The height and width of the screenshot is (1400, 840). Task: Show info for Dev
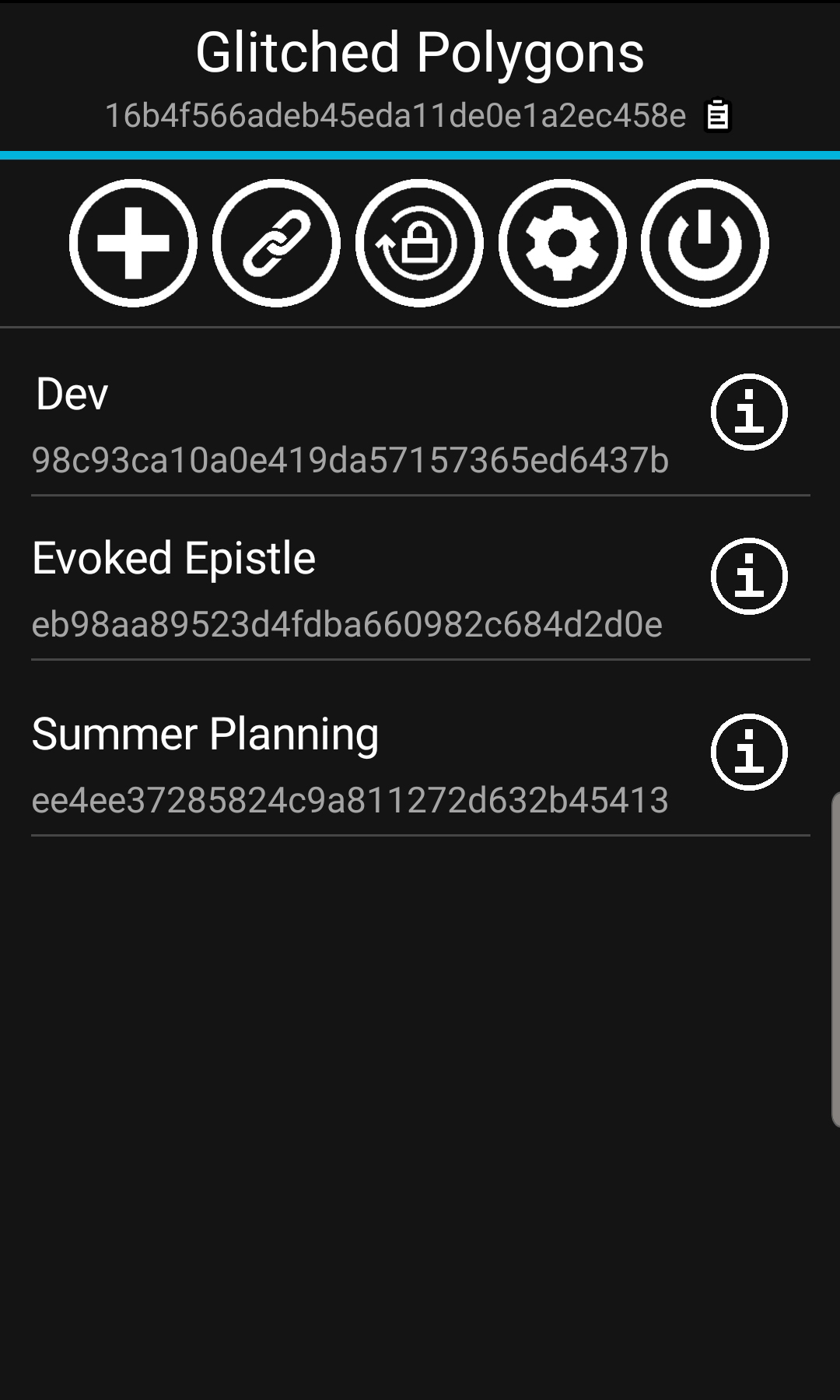pyautogui.click(x=749, y=412)
